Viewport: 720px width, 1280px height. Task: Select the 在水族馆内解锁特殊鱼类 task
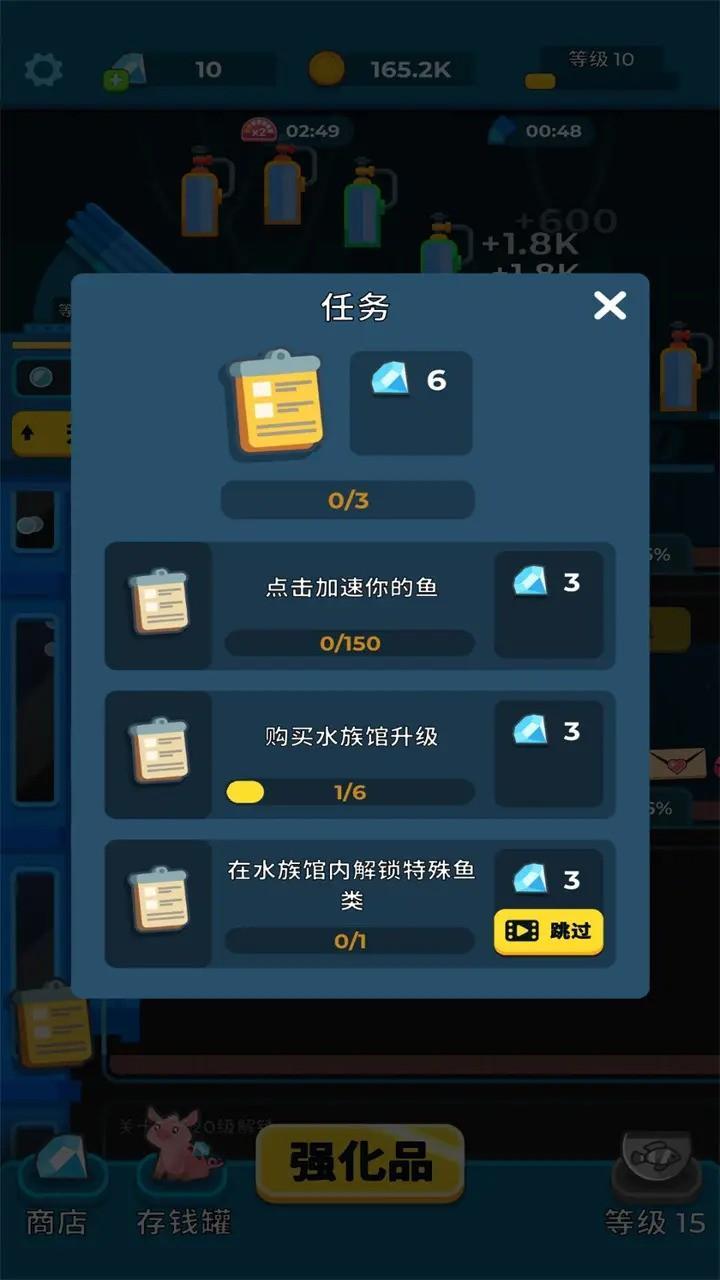pyautogui.click(x=350, y=904)
